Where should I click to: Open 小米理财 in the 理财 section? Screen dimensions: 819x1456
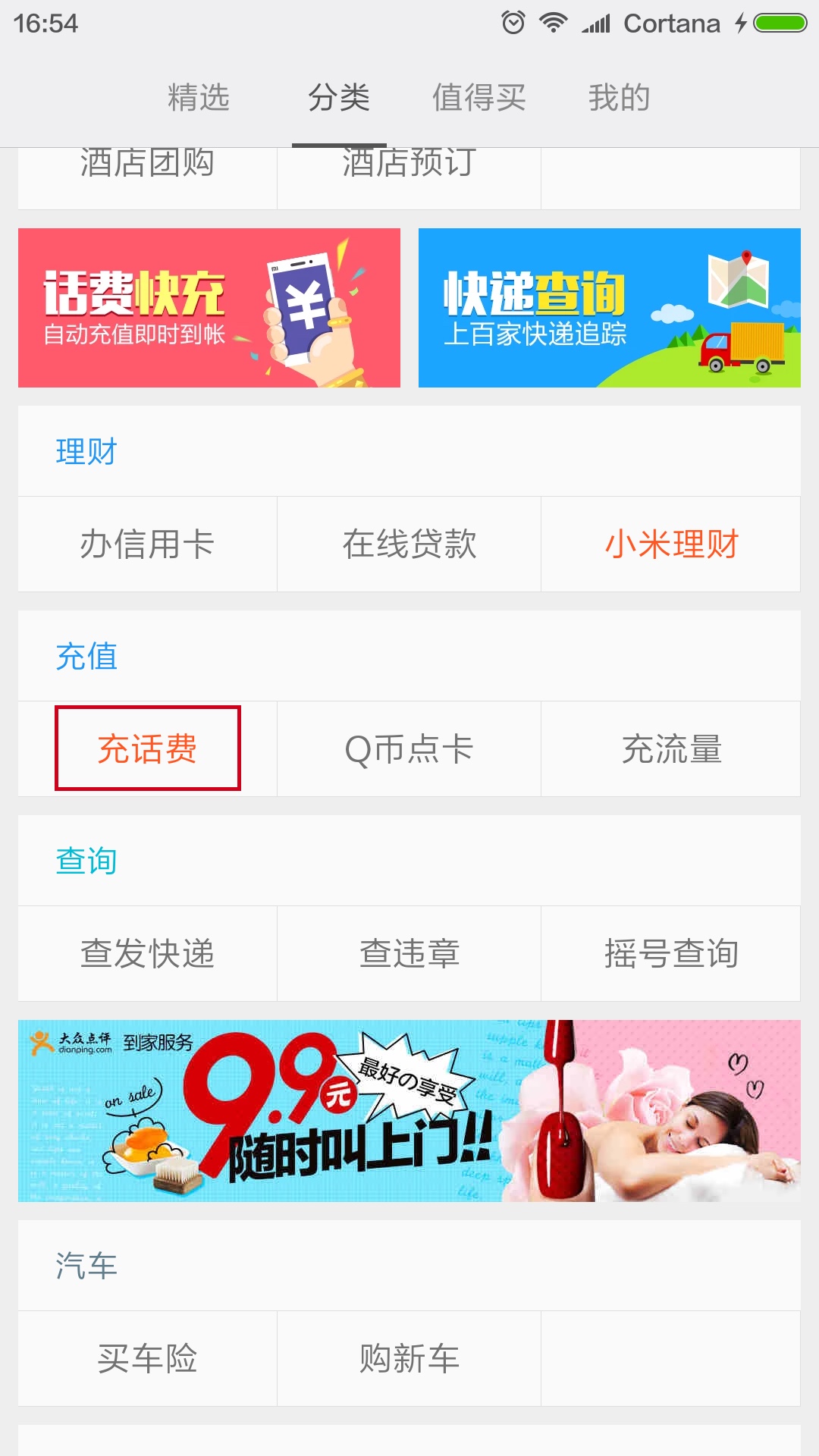tap(672, 544)
